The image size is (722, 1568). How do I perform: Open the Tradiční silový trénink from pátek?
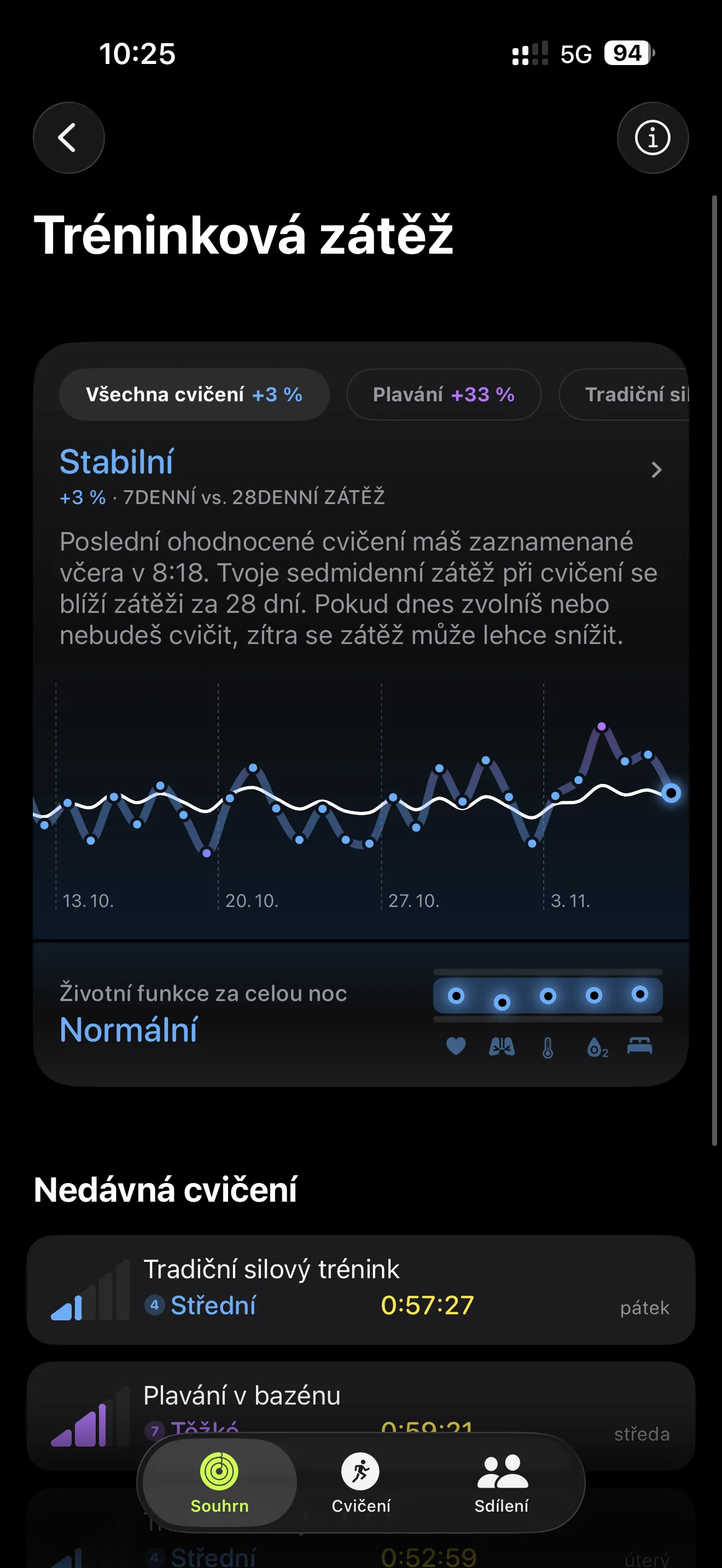tap(360, 1289)
